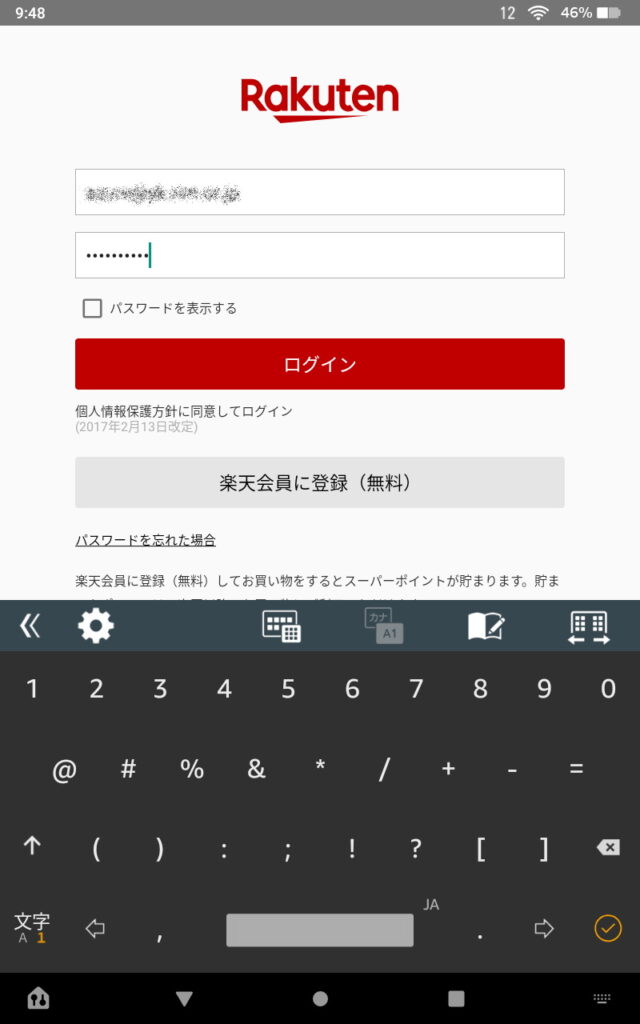The height and width of the screenshot is (1024, 640).
Task: Go back with the system back triangle
Action: click(184, 999)
